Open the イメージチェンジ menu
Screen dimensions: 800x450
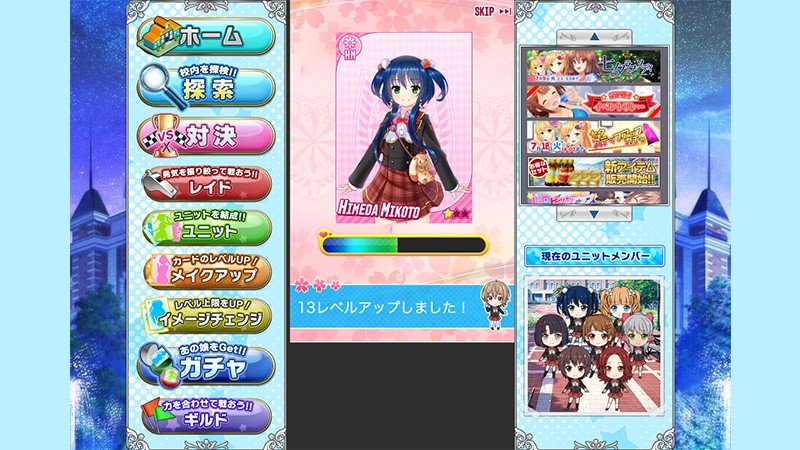207,315
